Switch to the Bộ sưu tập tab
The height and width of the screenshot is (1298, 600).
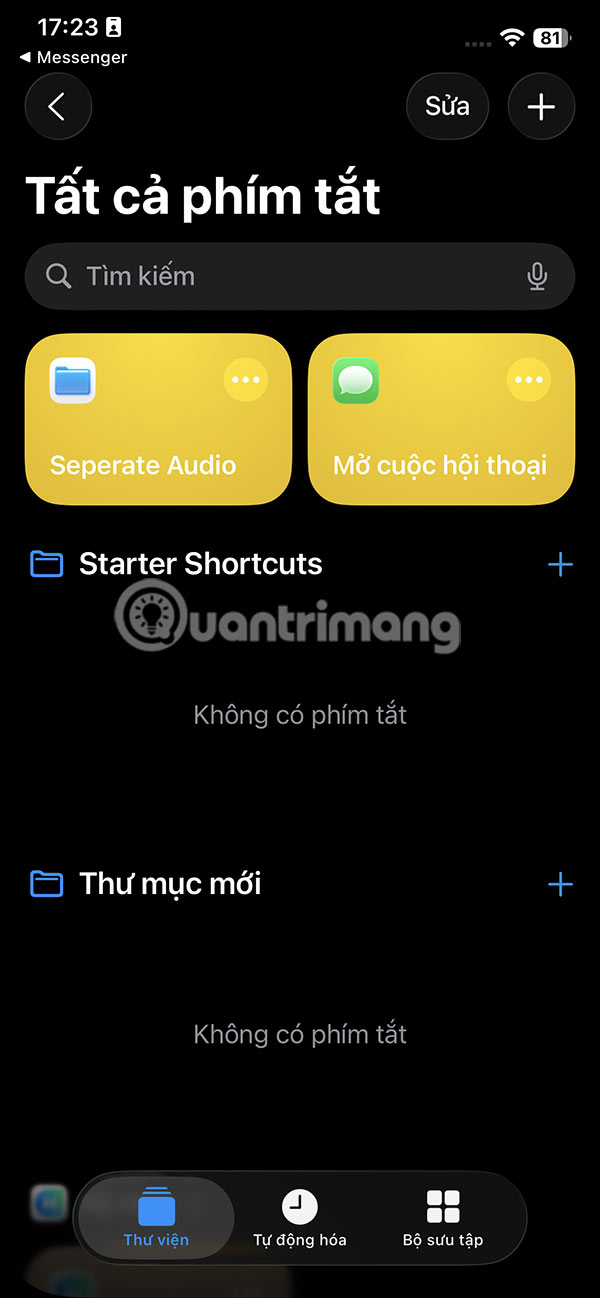(443, 1217)
